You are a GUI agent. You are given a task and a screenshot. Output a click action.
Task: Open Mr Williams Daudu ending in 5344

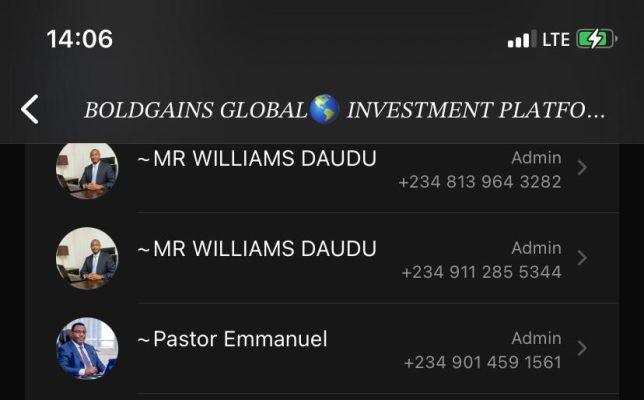coord(320,259)
